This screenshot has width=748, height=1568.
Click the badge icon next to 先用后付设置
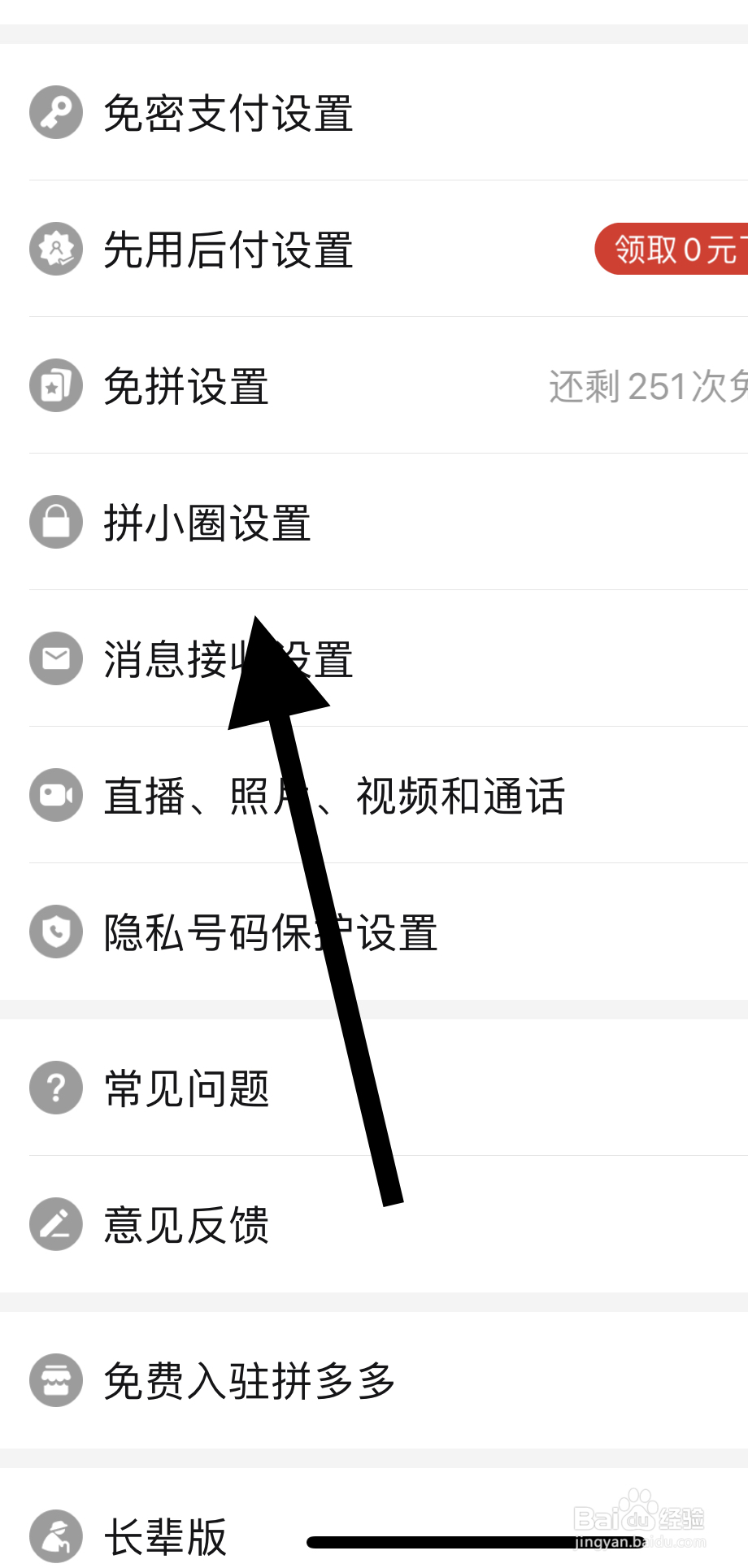click(x=54, y=249)
